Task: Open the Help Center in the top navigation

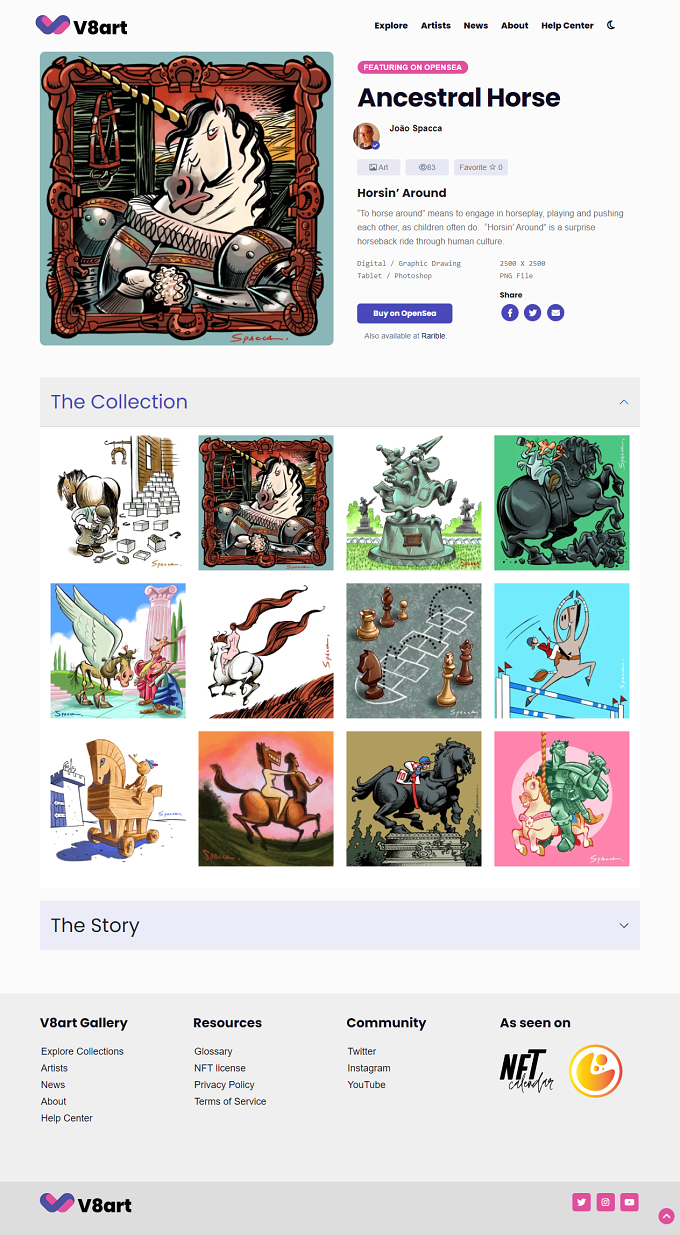Action: point(567,26)
